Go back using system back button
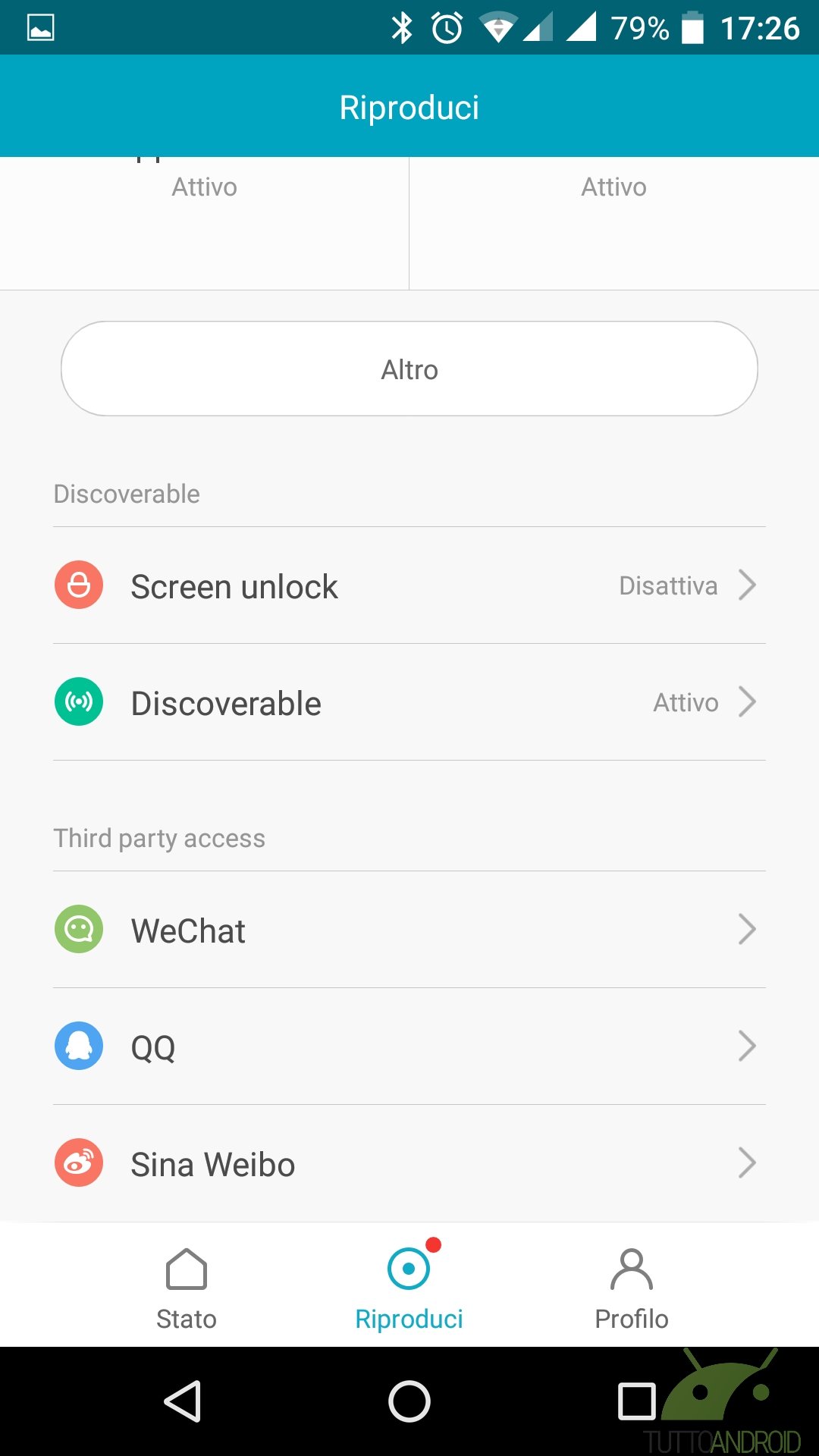Image resolution: width=819 pixels, height=1456 pixels. pos(183,1401)
